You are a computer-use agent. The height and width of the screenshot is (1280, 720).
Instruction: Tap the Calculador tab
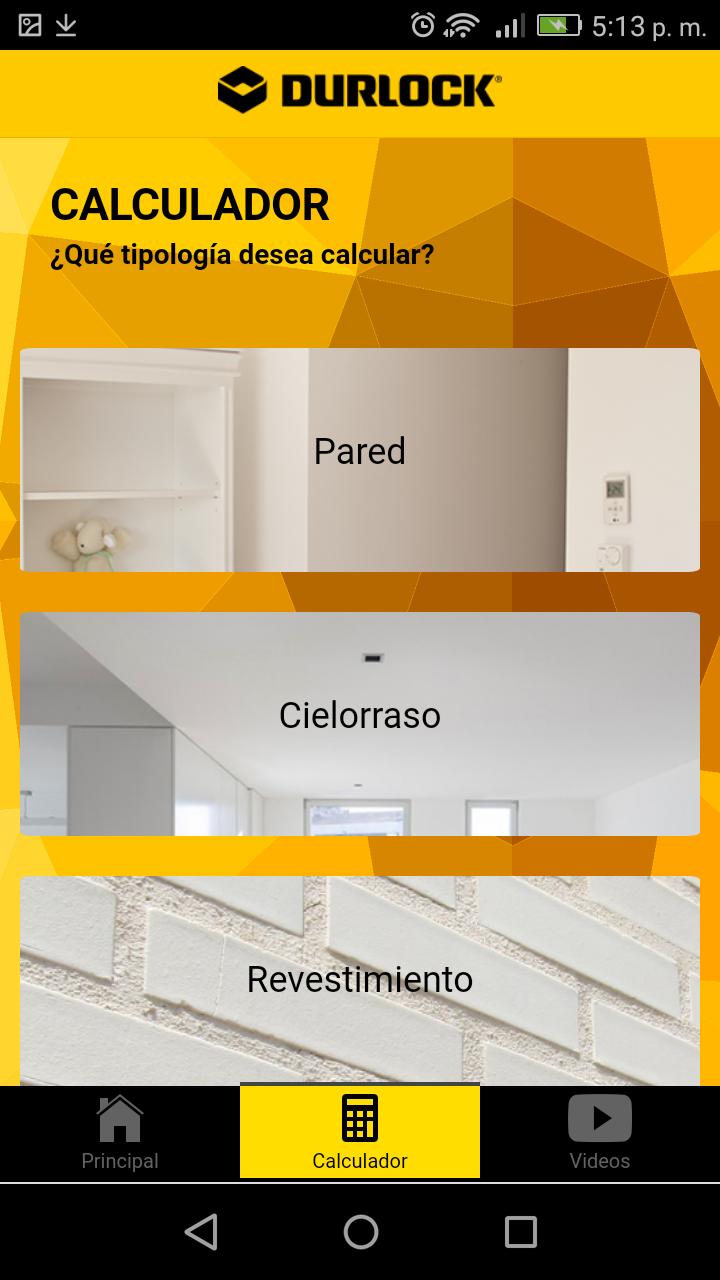[360, 1132]
